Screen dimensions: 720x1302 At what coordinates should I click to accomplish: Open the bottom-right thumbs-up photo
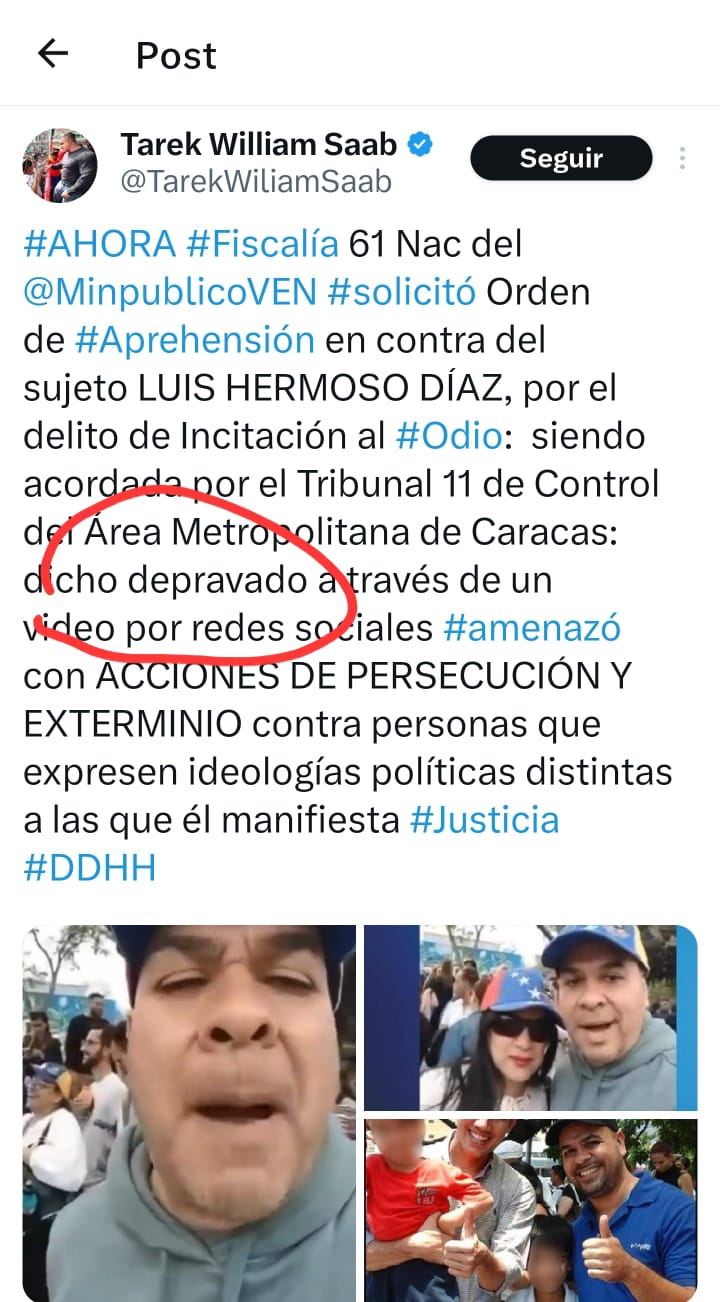coord(530,1209)
